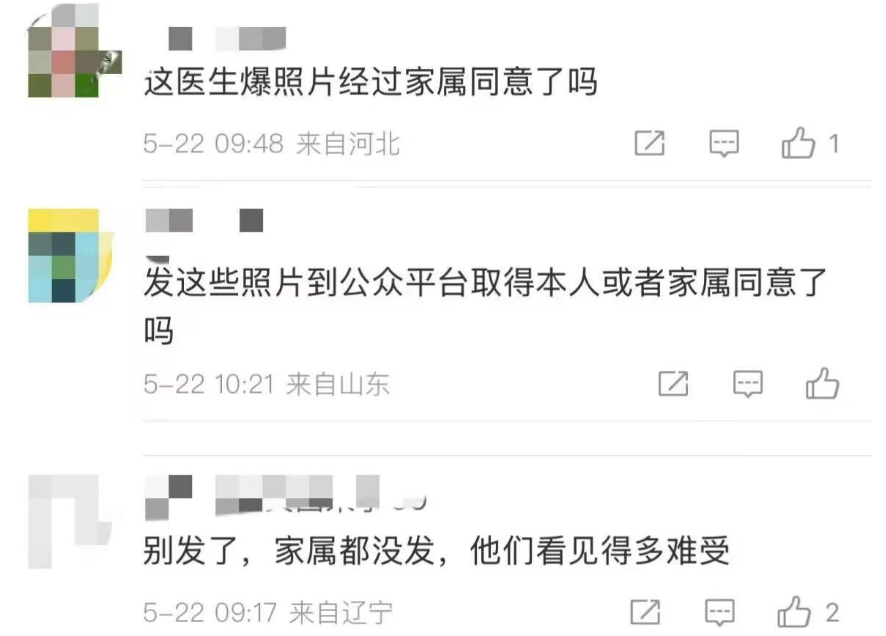
Task: Reply to the 09:48 comment from 河北
Action: point(724,144)
